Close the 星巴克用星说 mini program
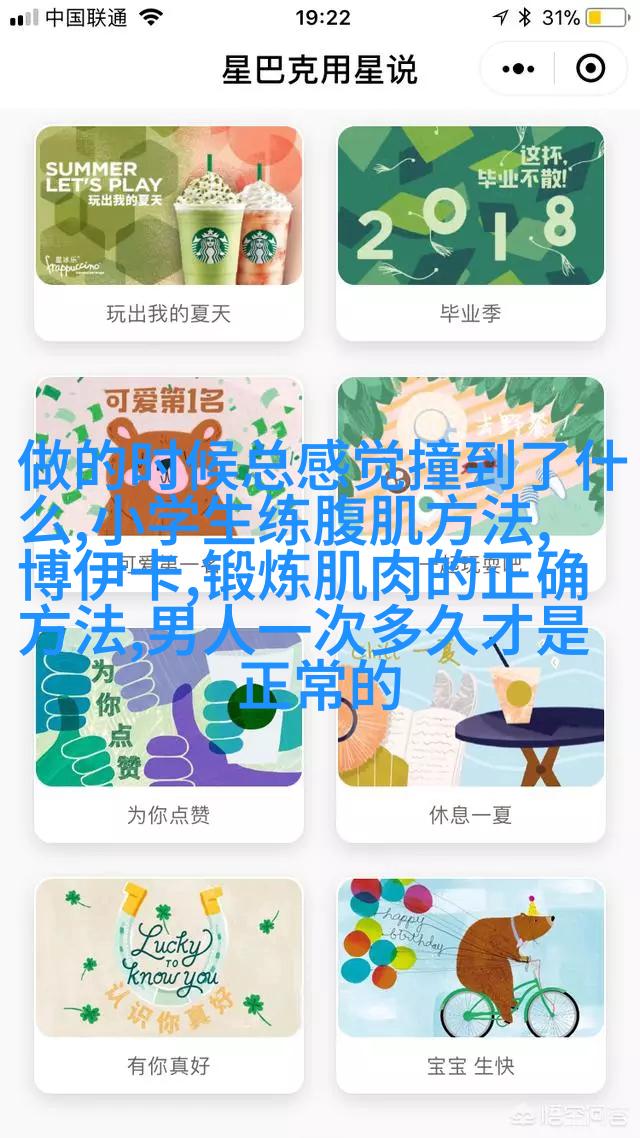 tap(591, 69)
